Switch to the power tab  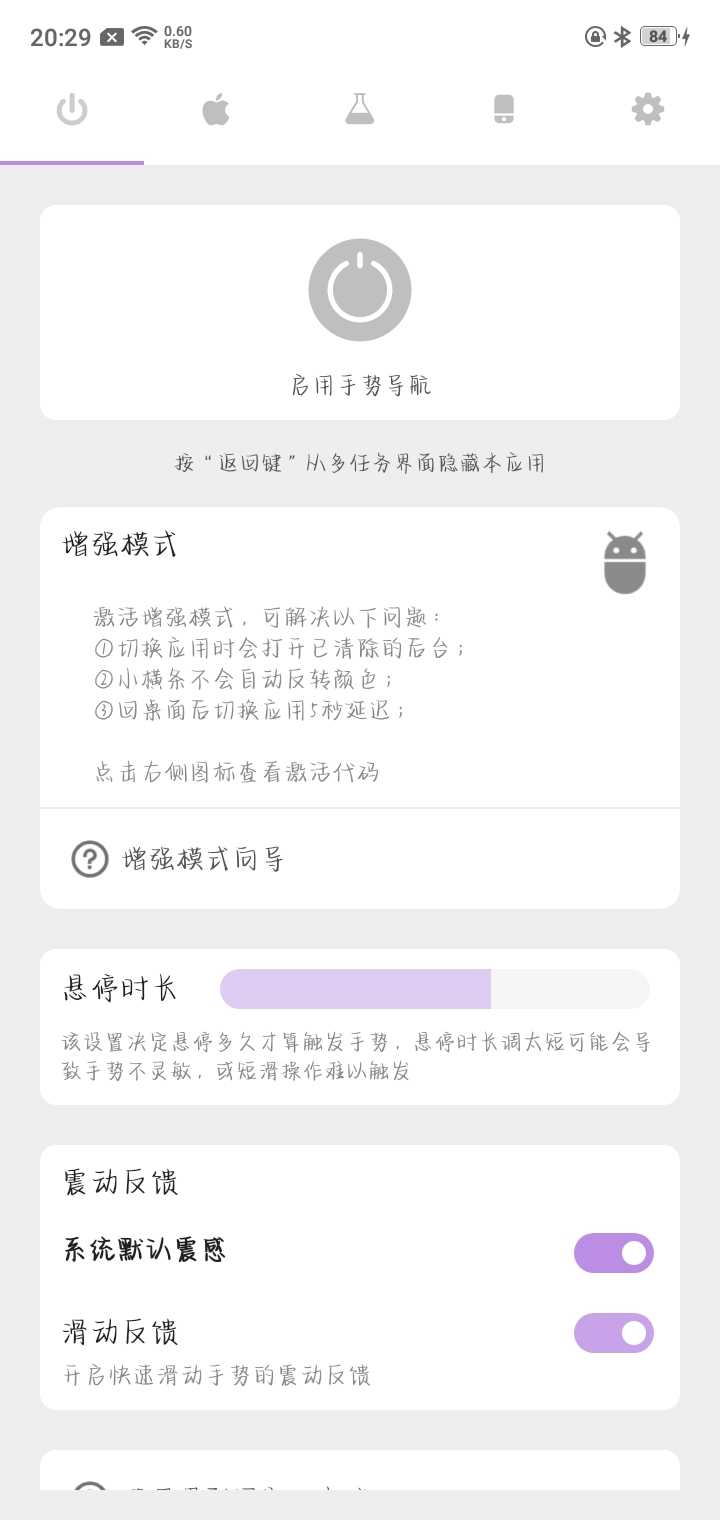72,109
